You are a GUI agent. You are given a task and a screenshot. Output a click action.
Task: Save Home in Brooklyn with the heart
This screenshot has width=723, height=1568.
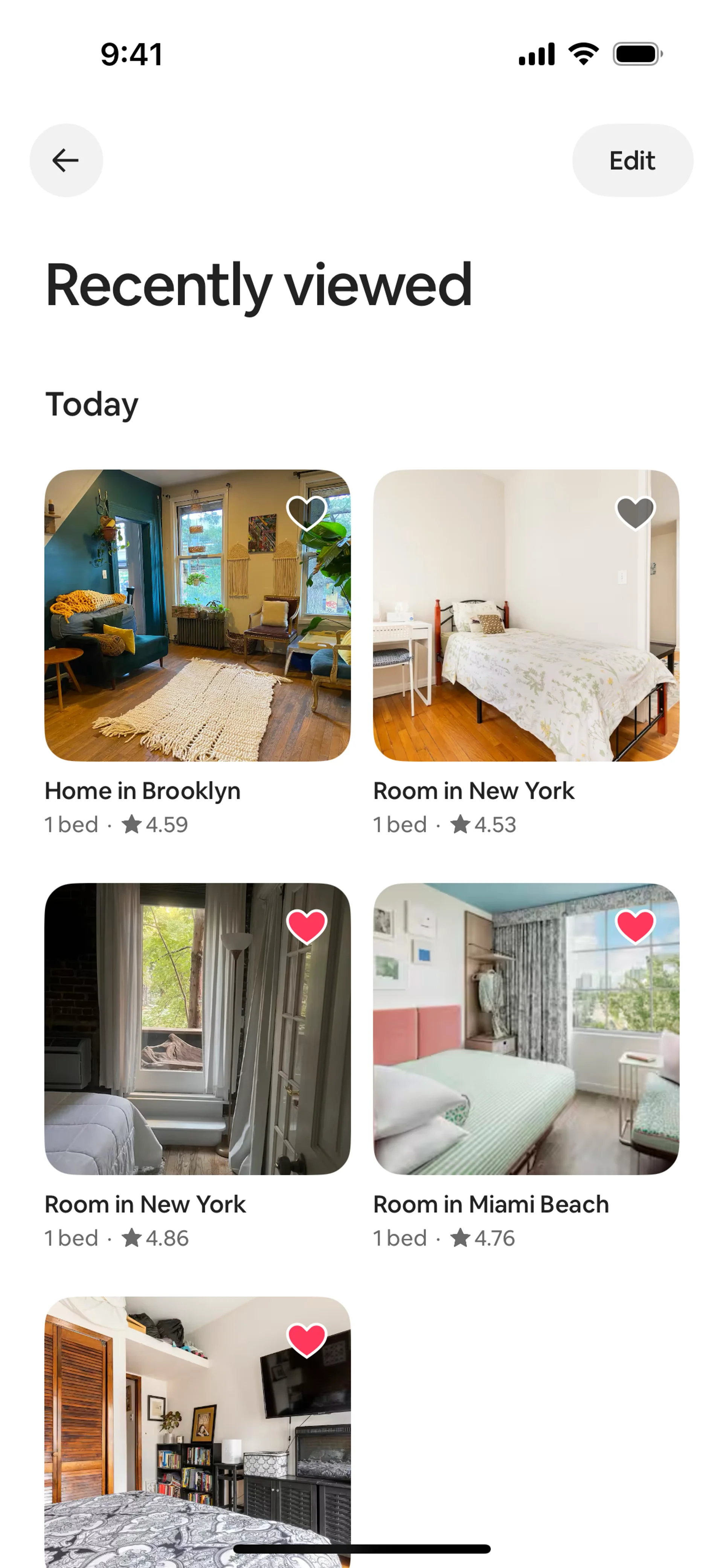(x=306, y=512)
